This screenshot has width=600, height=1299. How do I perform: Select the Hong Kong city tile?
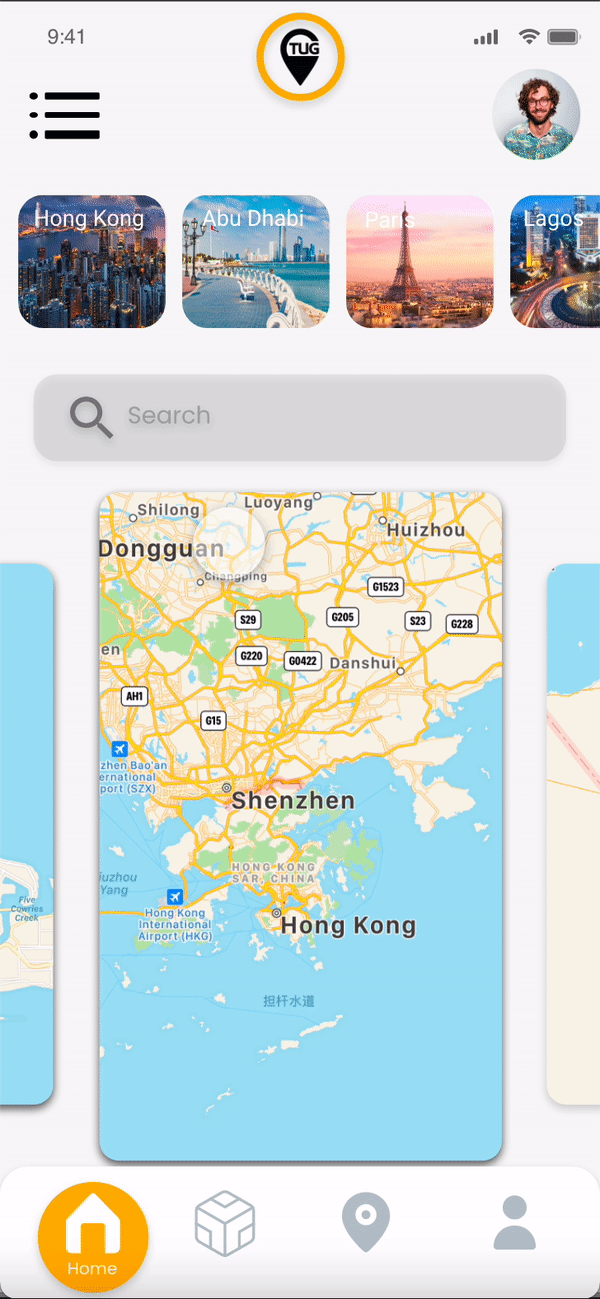(x=91, y=262)
